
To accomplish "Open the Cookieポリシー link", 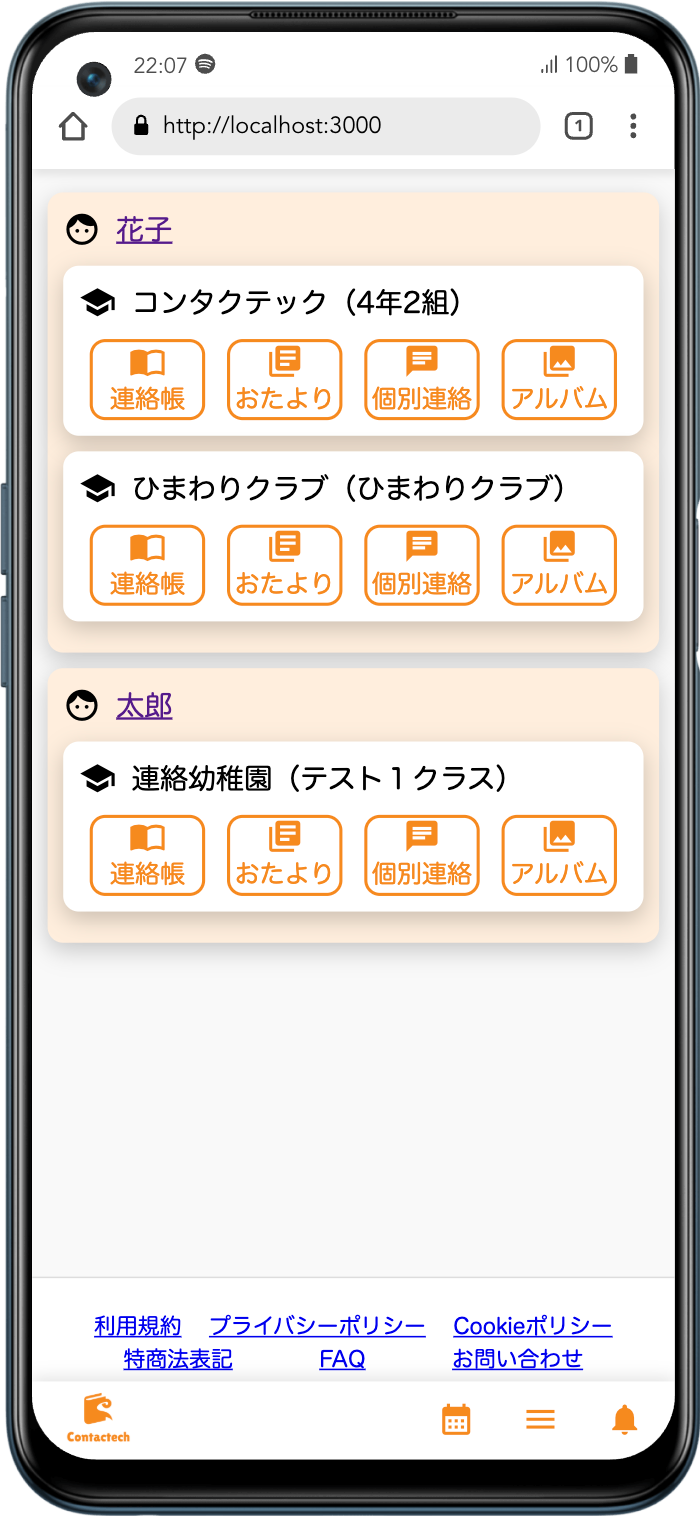I will (532, 1326).
